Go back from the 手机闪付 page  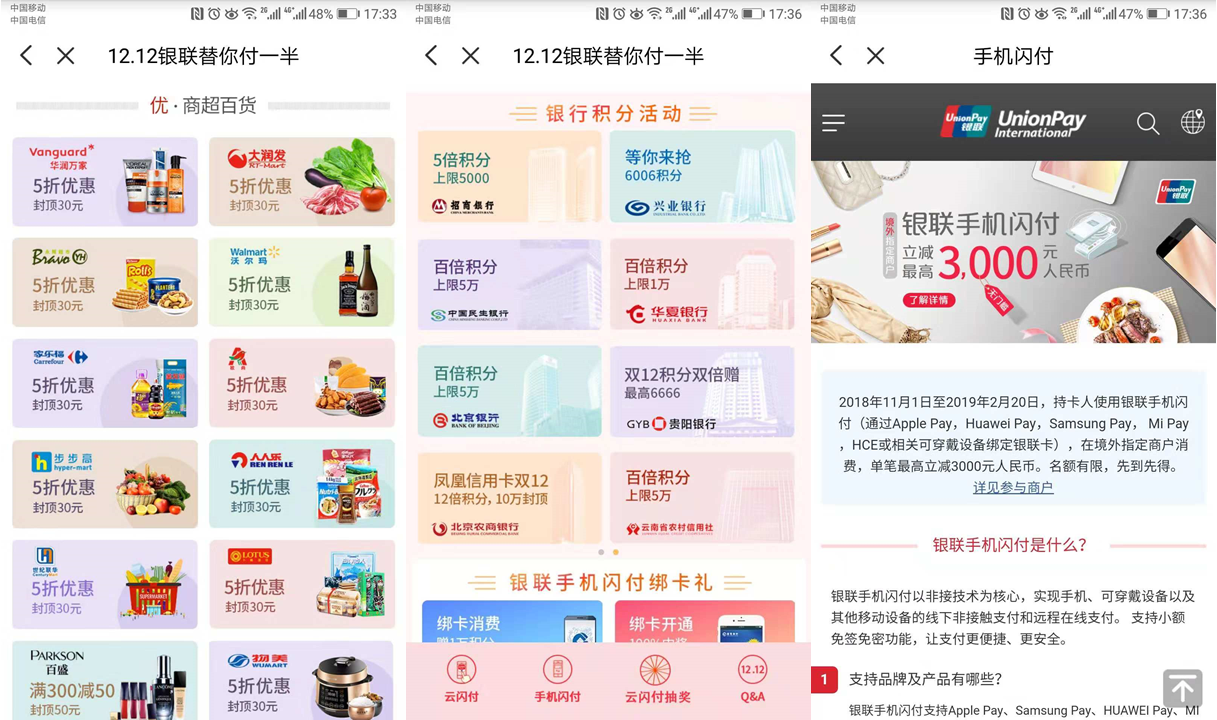[x=836, y=56]
